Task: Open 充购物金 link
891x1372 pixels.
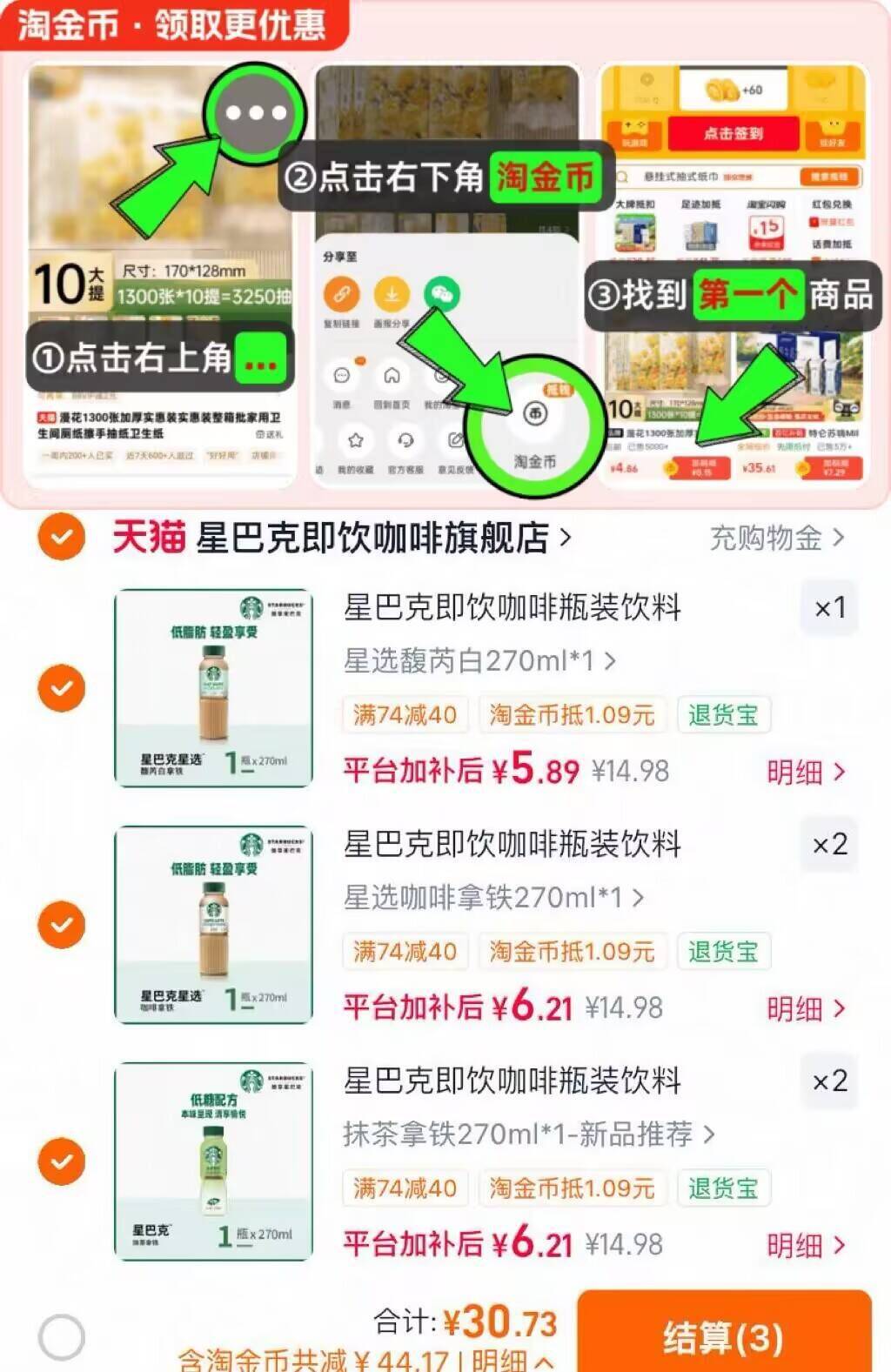Action: 777,538
